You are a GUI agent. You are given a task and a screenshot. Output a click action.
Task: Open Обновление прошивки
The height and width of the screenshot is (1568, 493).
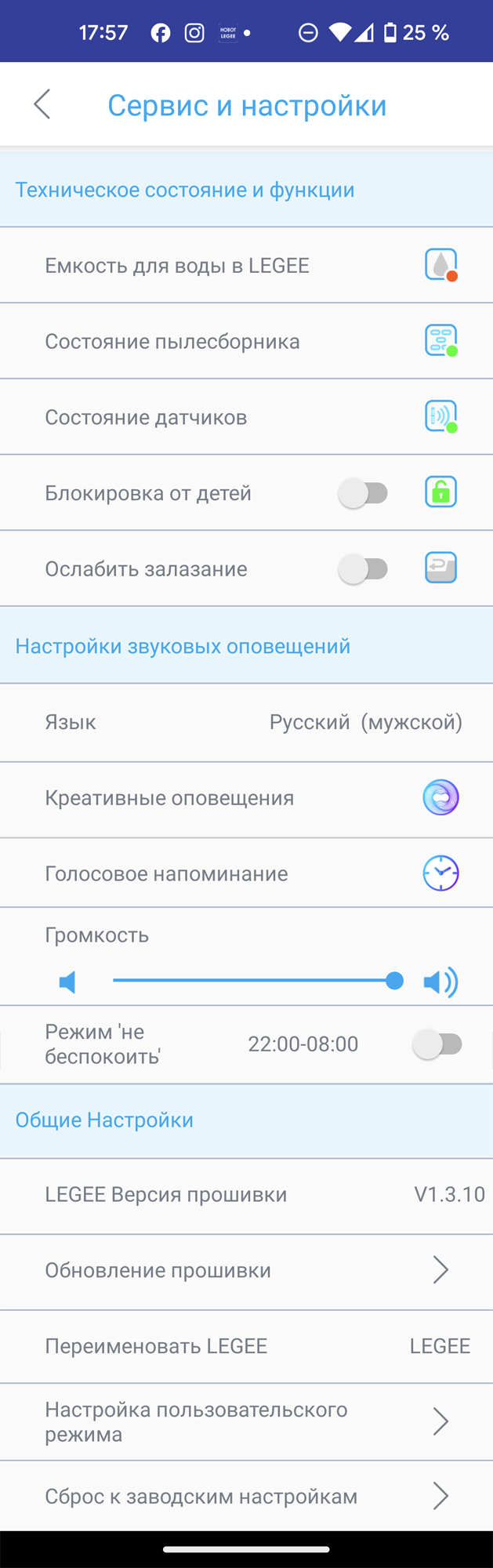coord(246,1270)
